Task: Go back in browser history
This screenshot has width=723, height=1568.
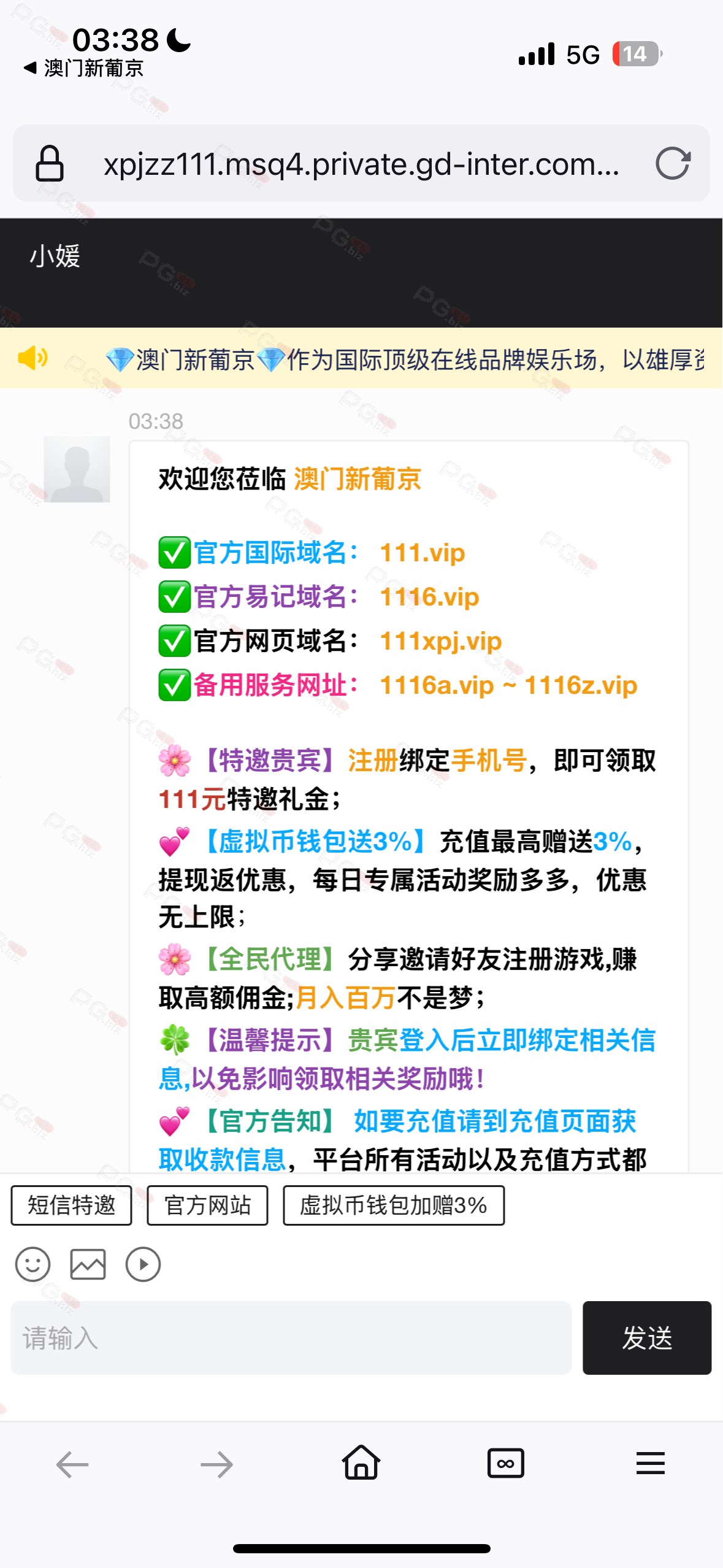Action: point(72,1464)
